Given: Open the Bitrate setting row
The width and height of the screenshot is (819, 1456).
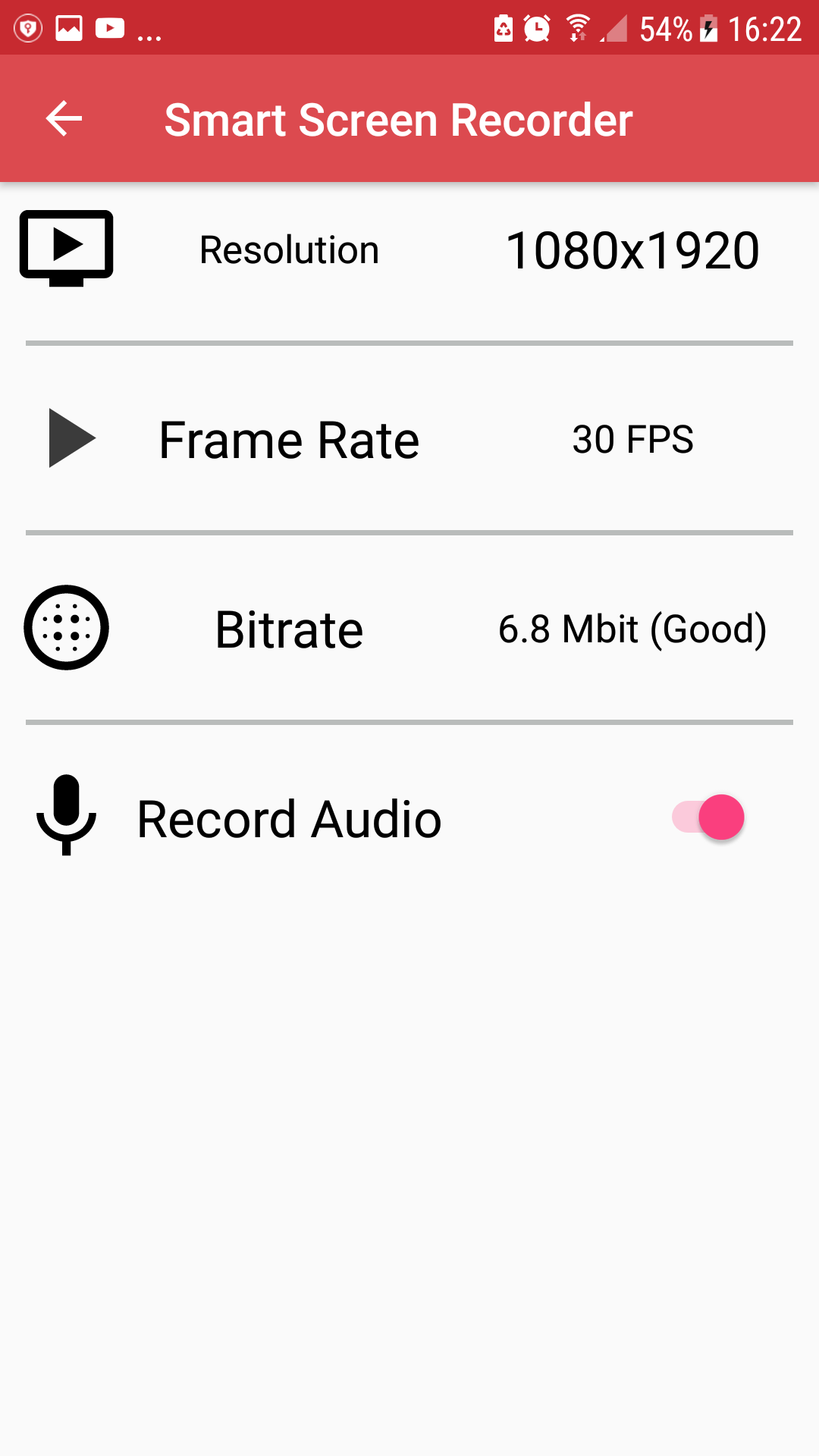Looking at the screenshot, I should coord(409,629).
